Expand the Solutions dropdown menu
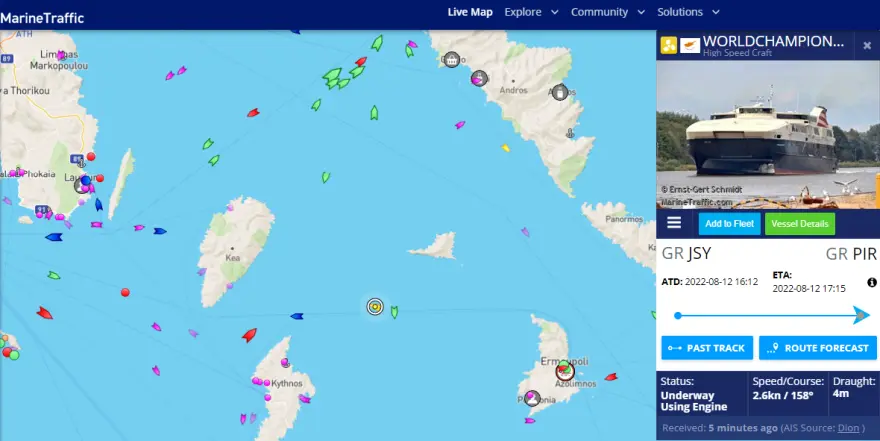The height and width of the screenshot is (441, 880). [x=688, y=12]
